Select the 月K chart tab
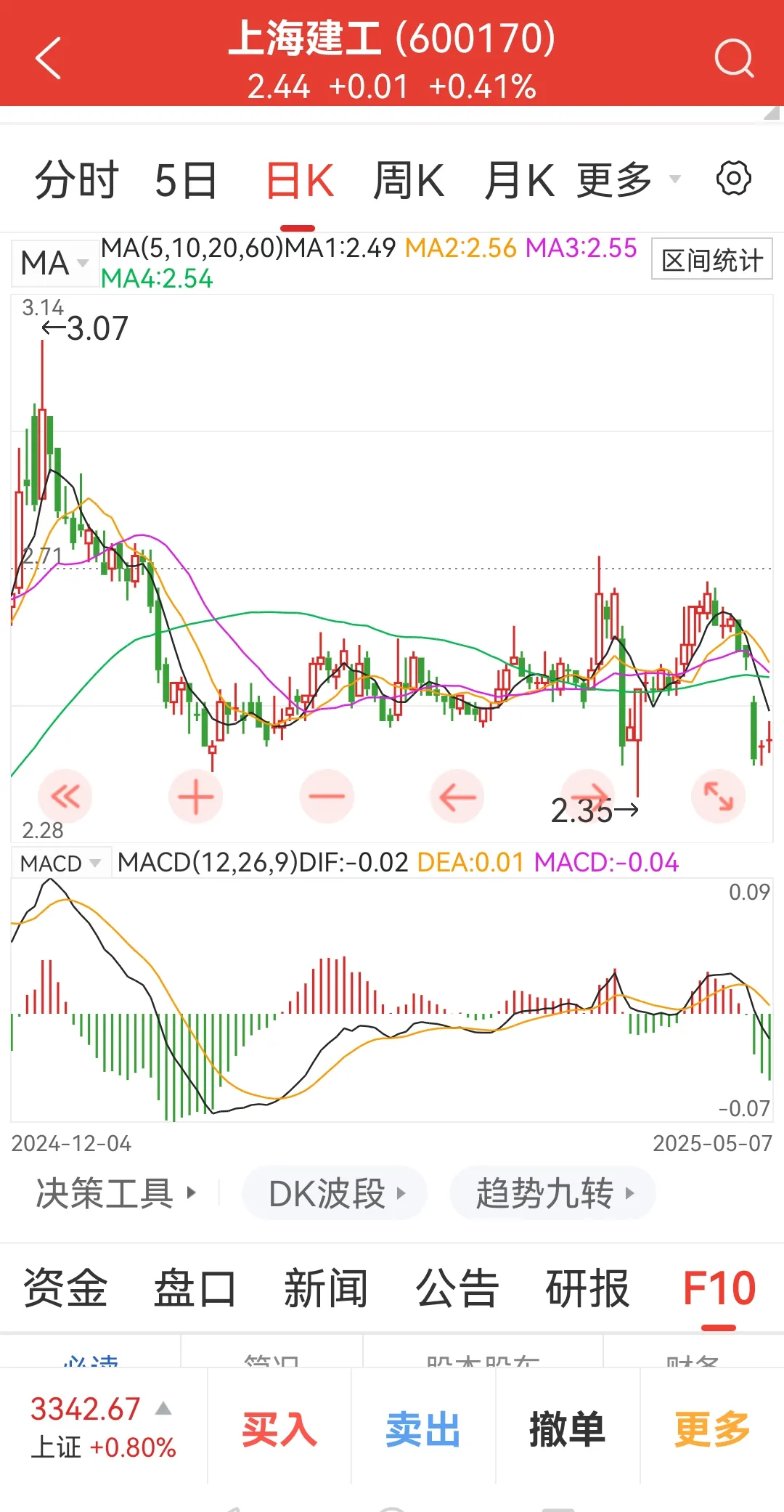784x1512 pixels. (519, 180)
